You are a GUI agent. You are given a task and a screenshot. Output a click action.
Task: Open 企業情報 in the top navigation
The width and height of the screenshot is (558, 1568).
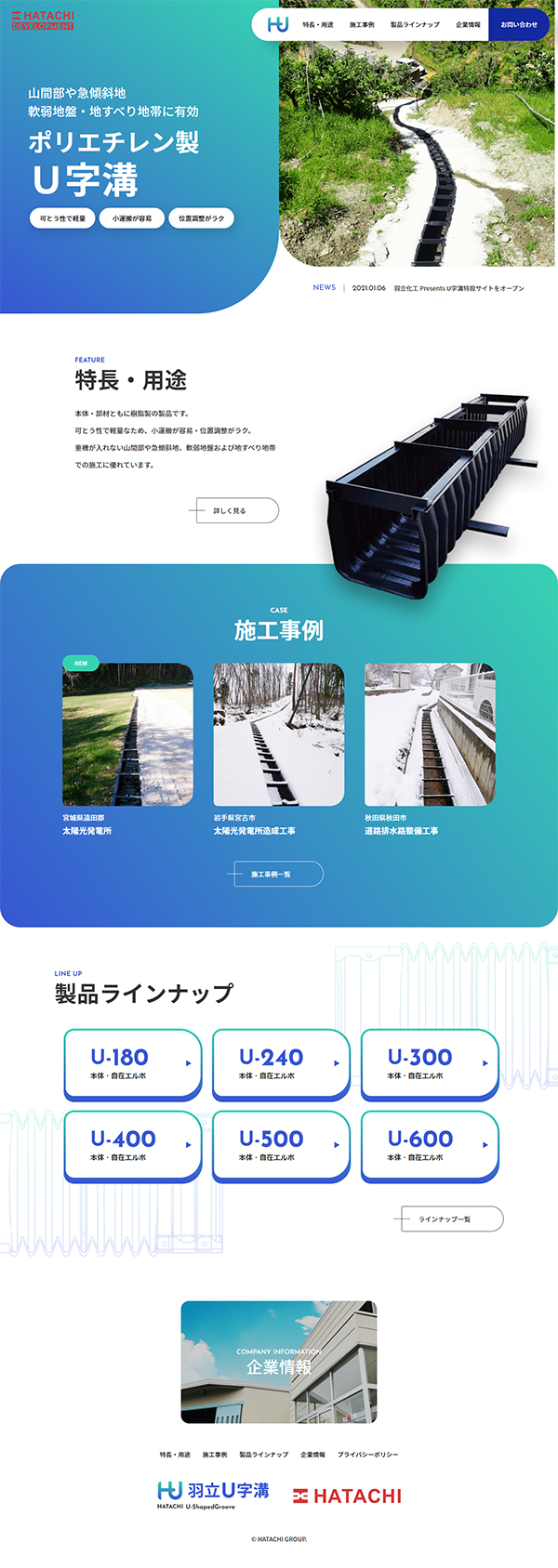click(x=468, y=25)
